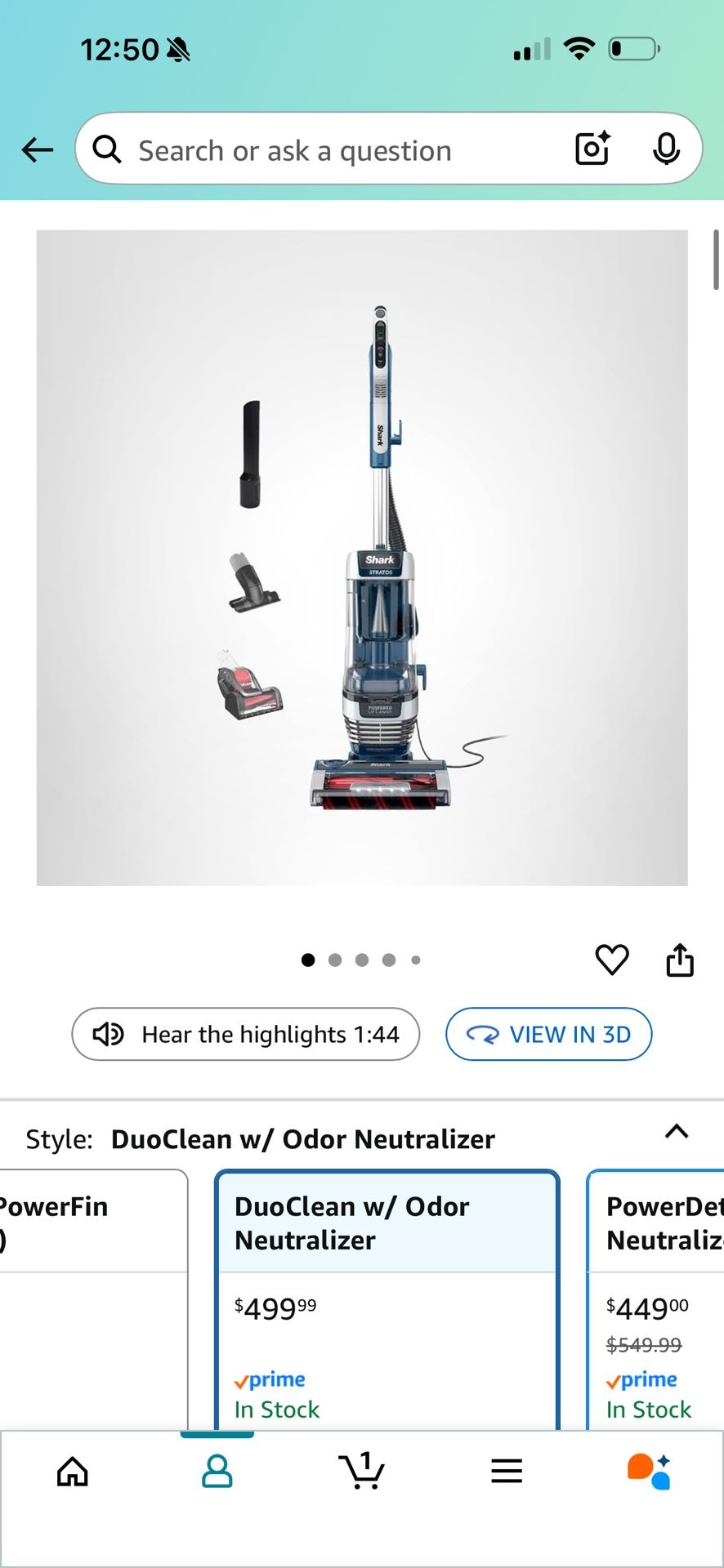Tap the search or ask a question field
724x1568 pixels.
pyautogui.click(x=327, y=150)
